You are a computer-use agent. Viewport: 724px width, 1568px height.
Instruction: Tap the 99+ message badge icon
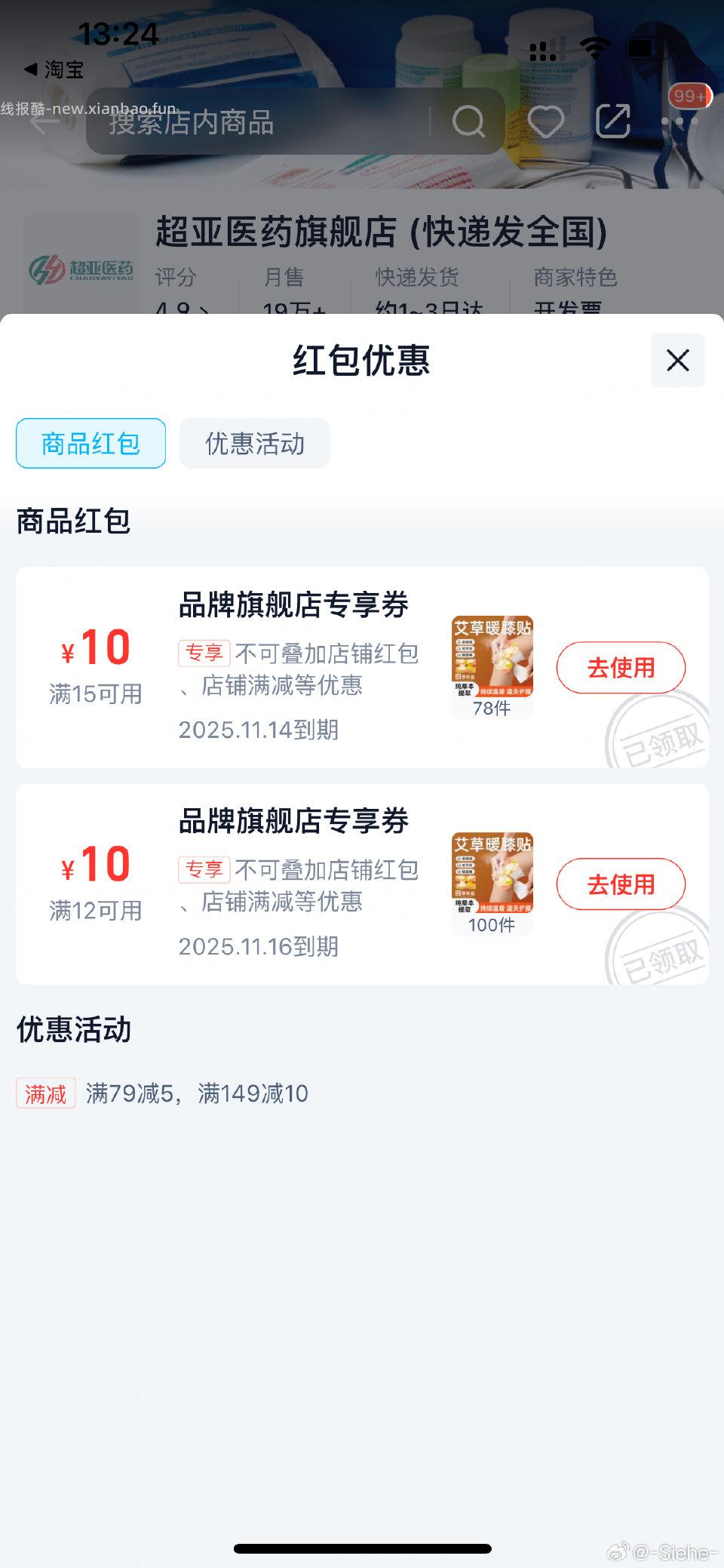click(689, 97)
